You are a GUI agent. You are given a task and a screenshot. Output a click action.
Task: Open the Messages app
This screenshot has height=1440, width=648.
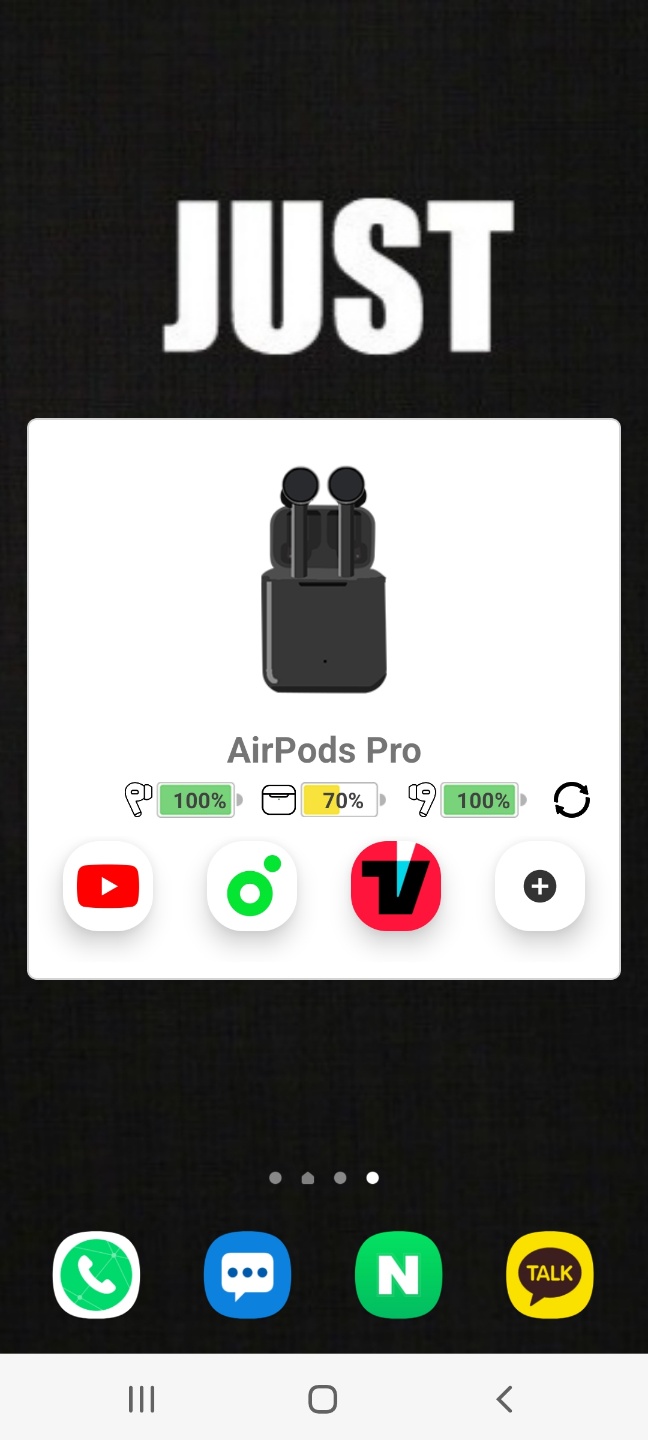[247, 1275]
